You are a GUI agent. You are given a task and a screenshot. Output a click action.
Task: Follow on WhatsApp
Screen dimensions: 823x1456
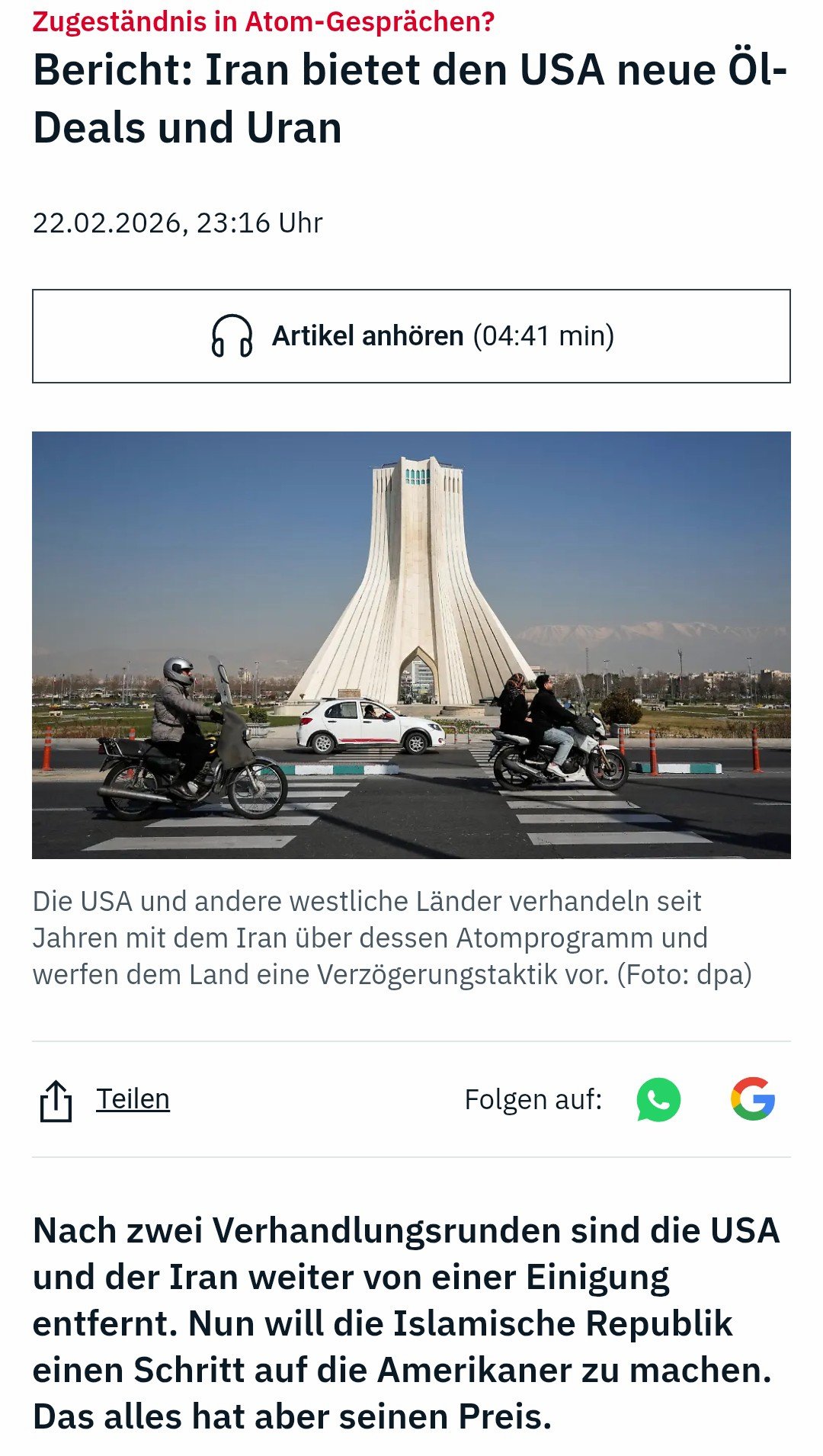click(658, 1099)
